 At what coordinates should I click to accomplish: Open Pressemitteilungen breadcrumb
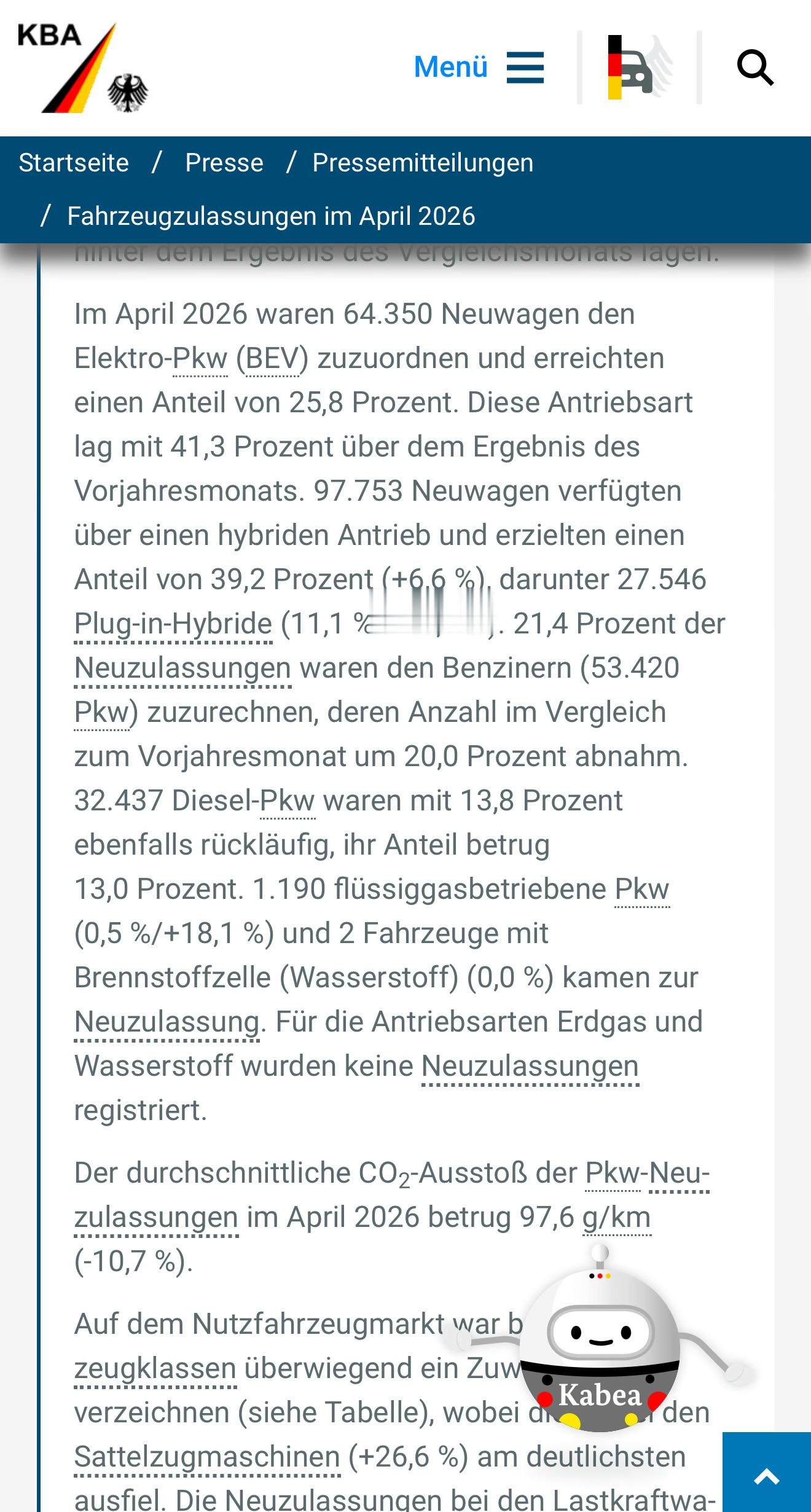tap(423, 163)
